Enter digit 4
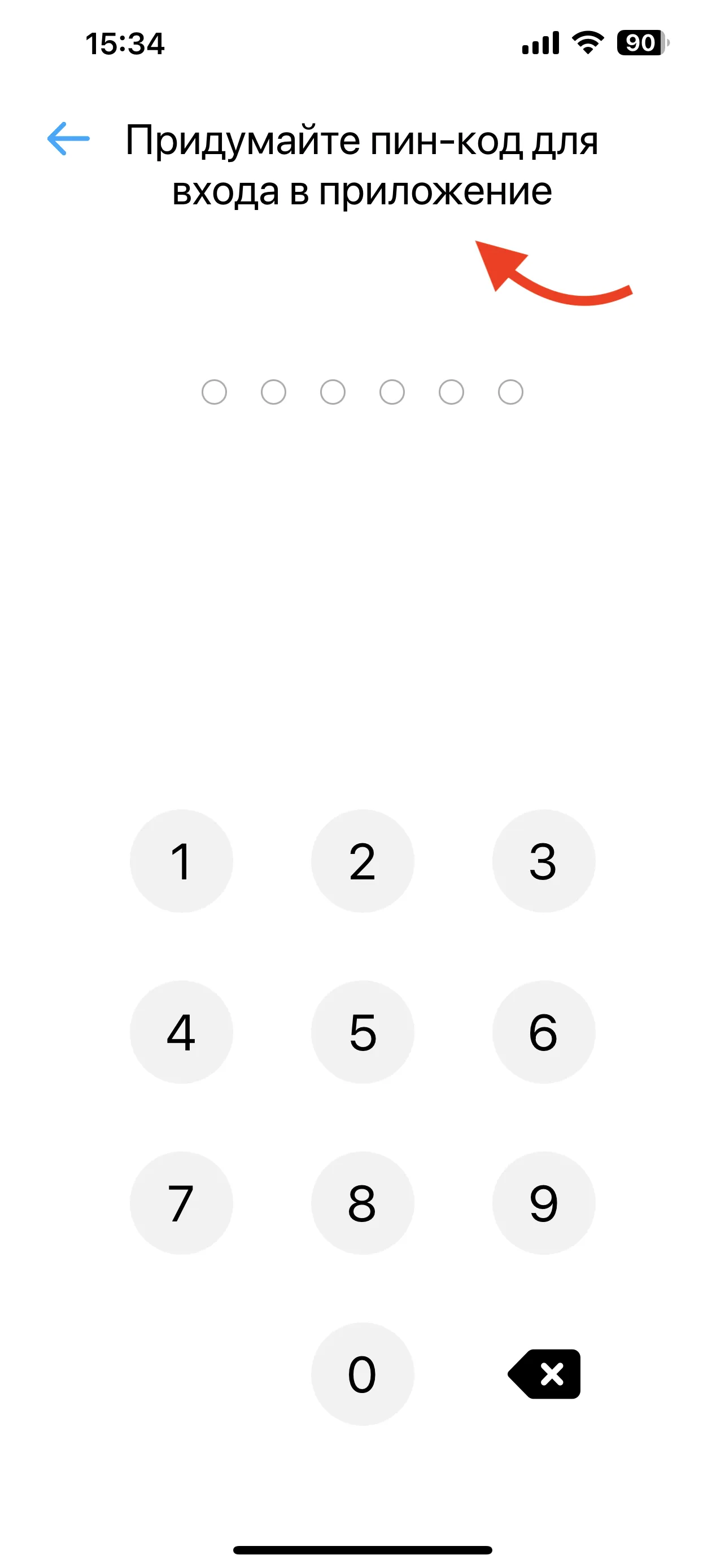 tap(181, 1032)
